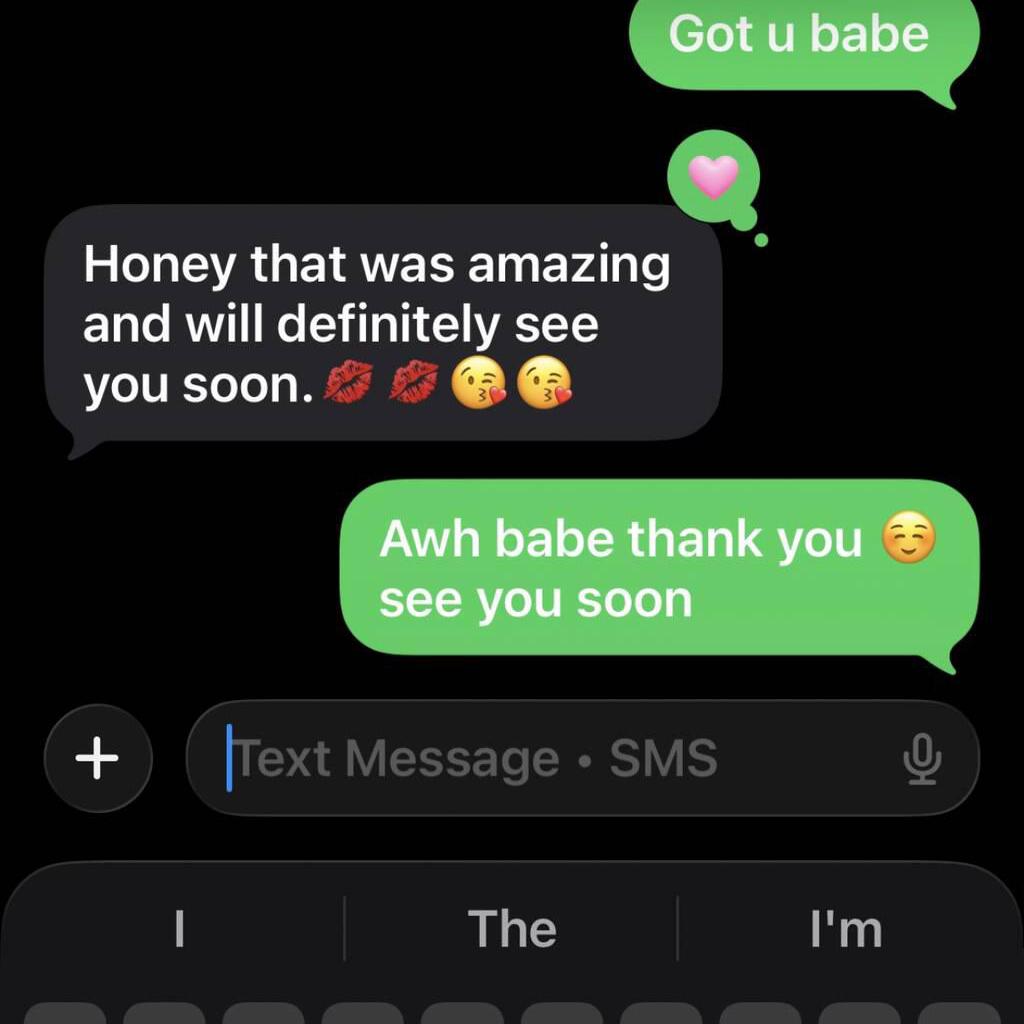Choose the "I'm" keyboard suggestion
This screenshot has width=1024, height=1024.
point(846,928)
